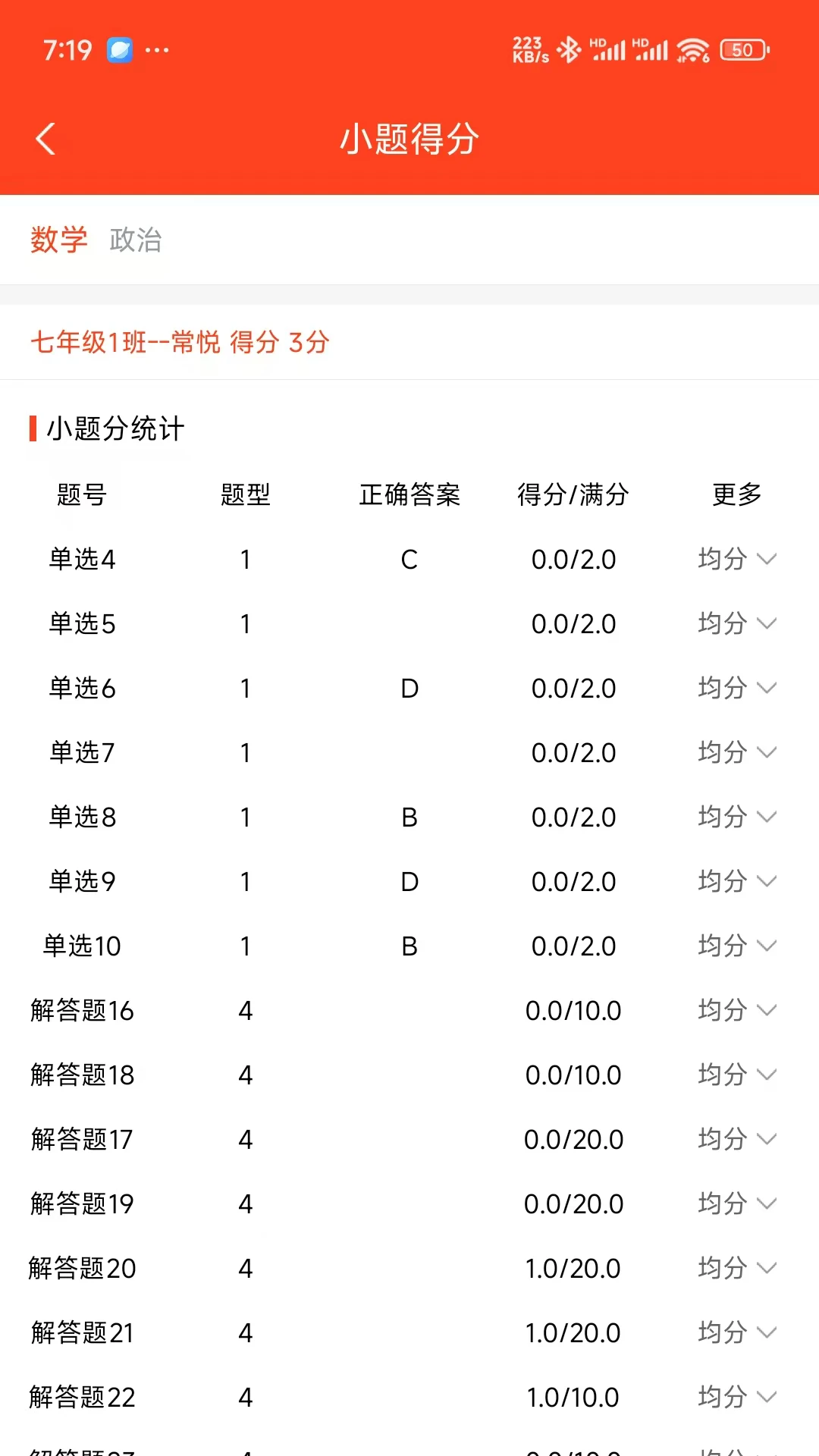Viewport: 819px width, 1456px height.
Task: Go back using the header arrow
Action: [x=45, y=139]
